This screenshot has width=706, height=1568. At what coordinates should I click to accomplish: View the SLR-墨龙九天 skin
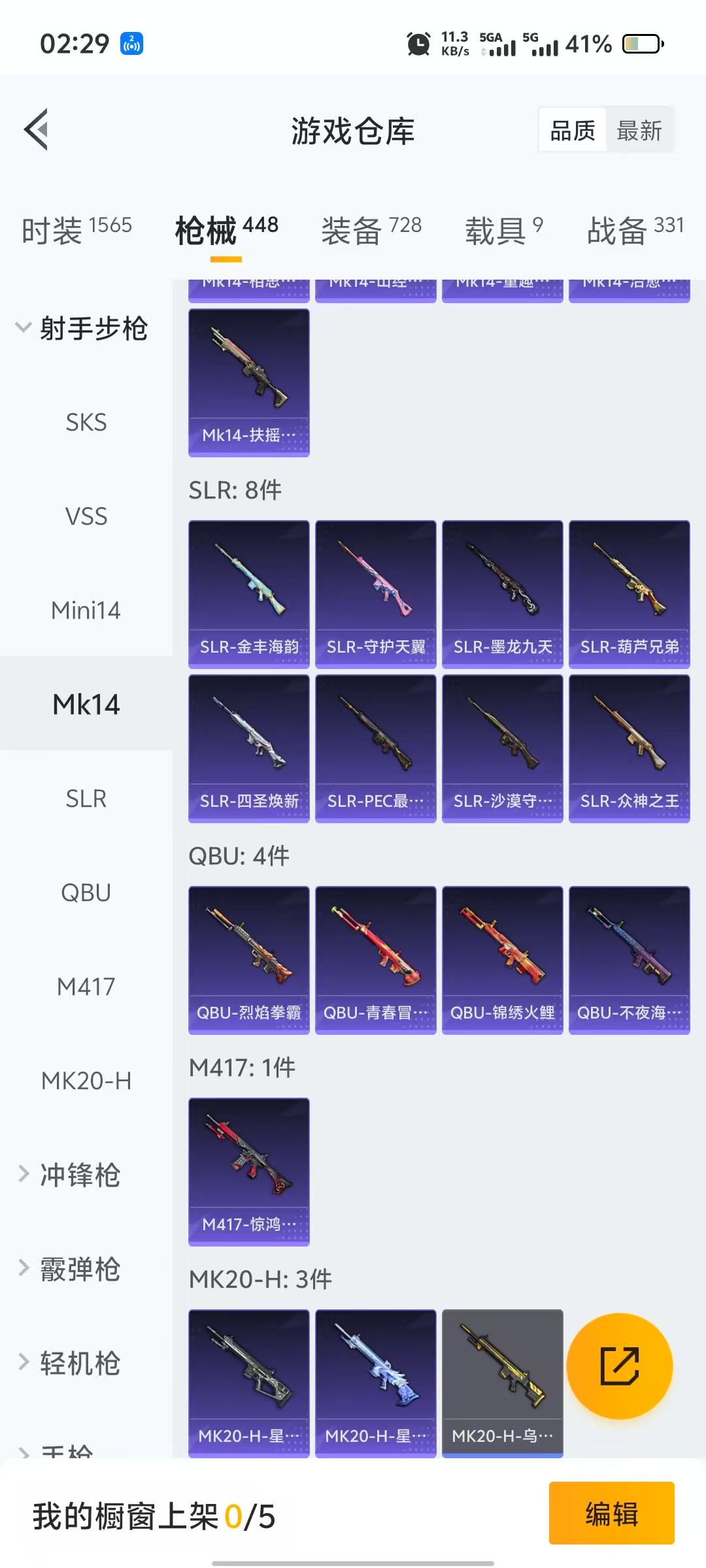[x=502, y=593]
